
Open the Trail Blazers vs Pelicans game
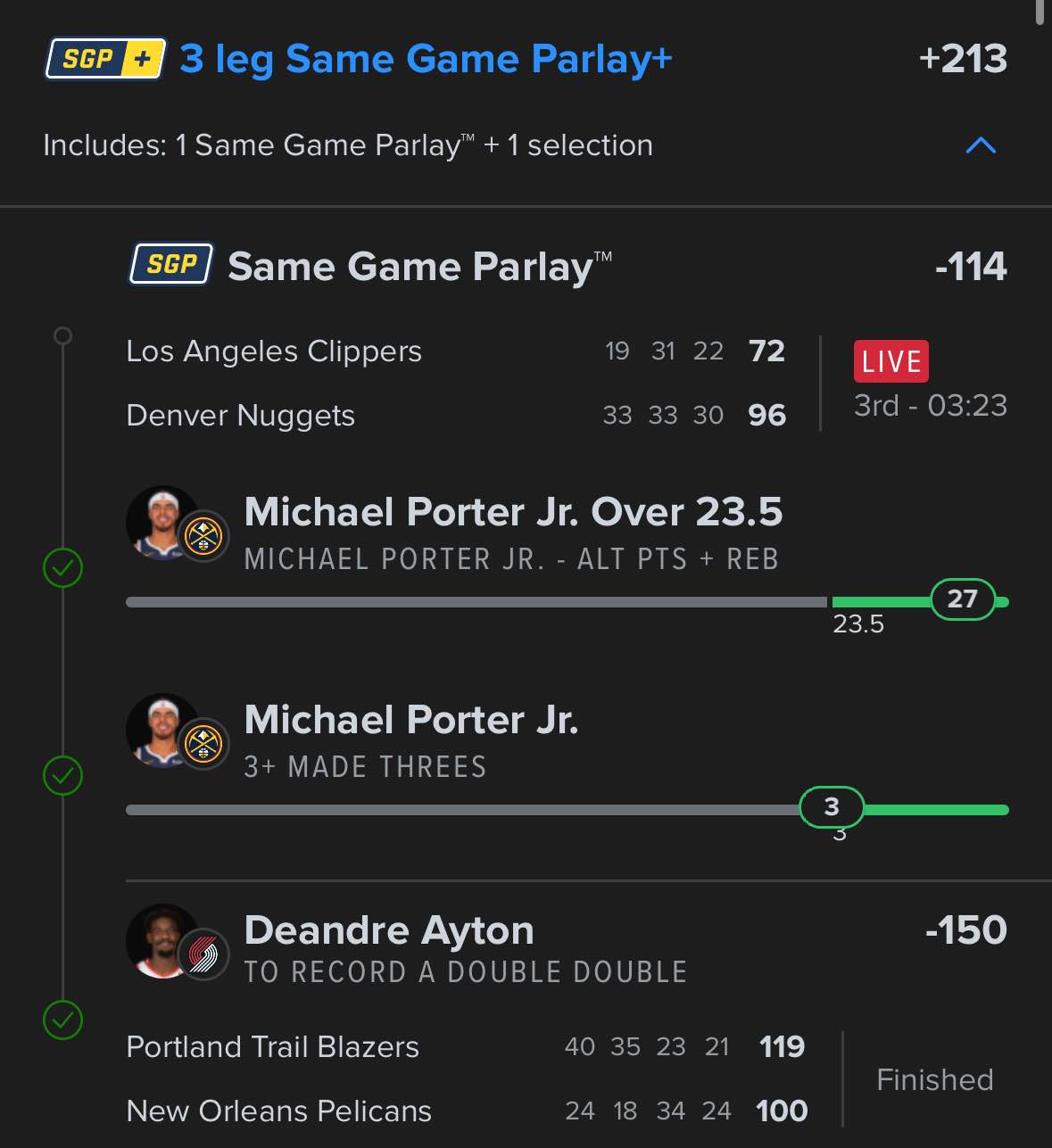pyautogui.click(x=464, y=1078)
